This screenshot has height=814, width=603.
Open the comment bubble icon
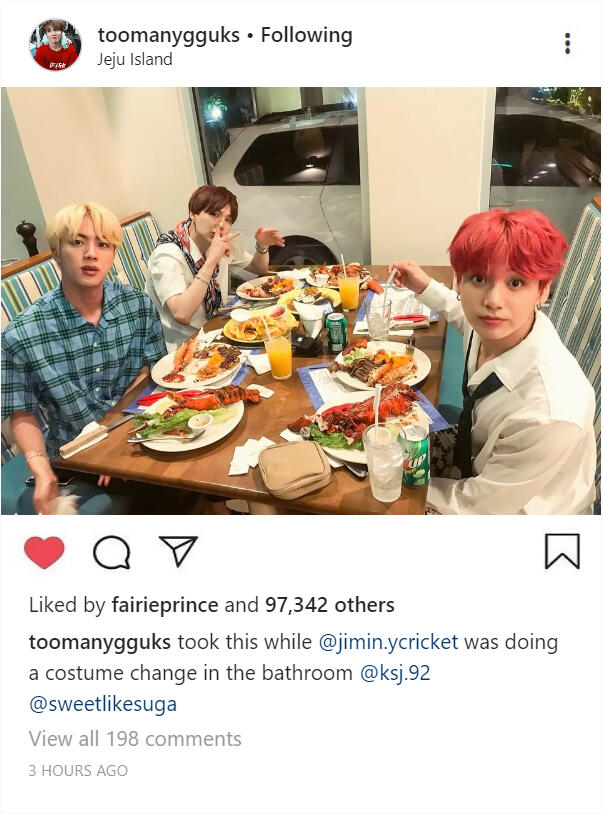pyautogui.click(x=111, y=551)
